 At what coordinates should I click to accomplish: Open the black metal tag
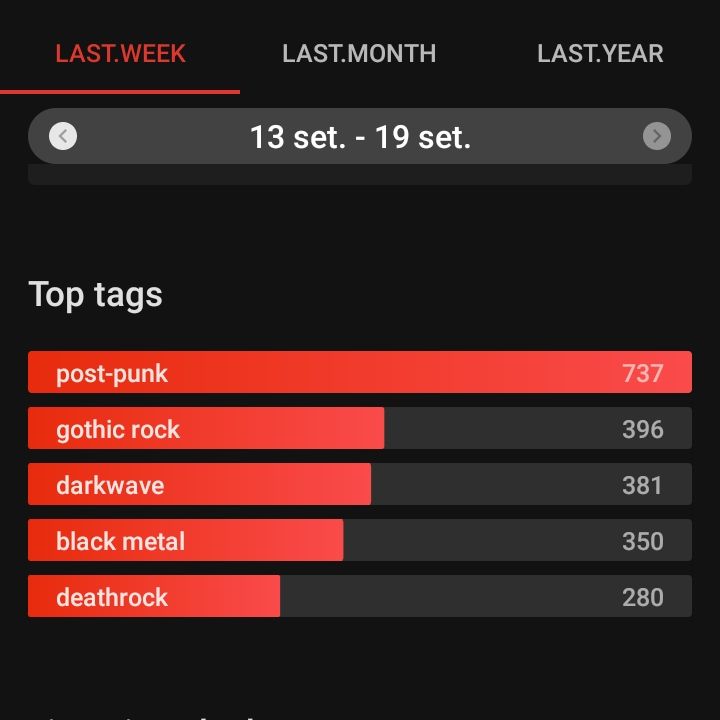[360, 541]
